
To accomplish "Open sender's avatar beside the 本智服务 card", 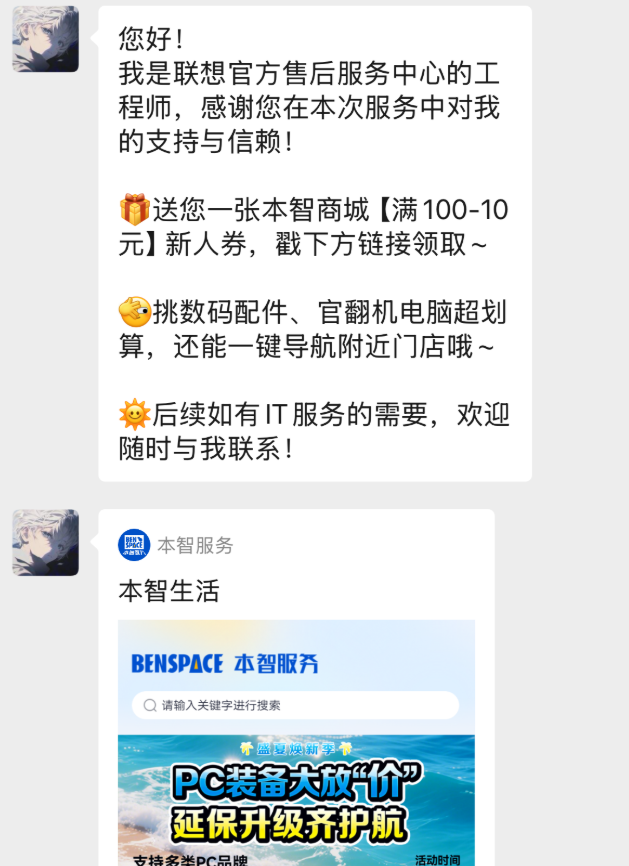I will click(45, 543).
